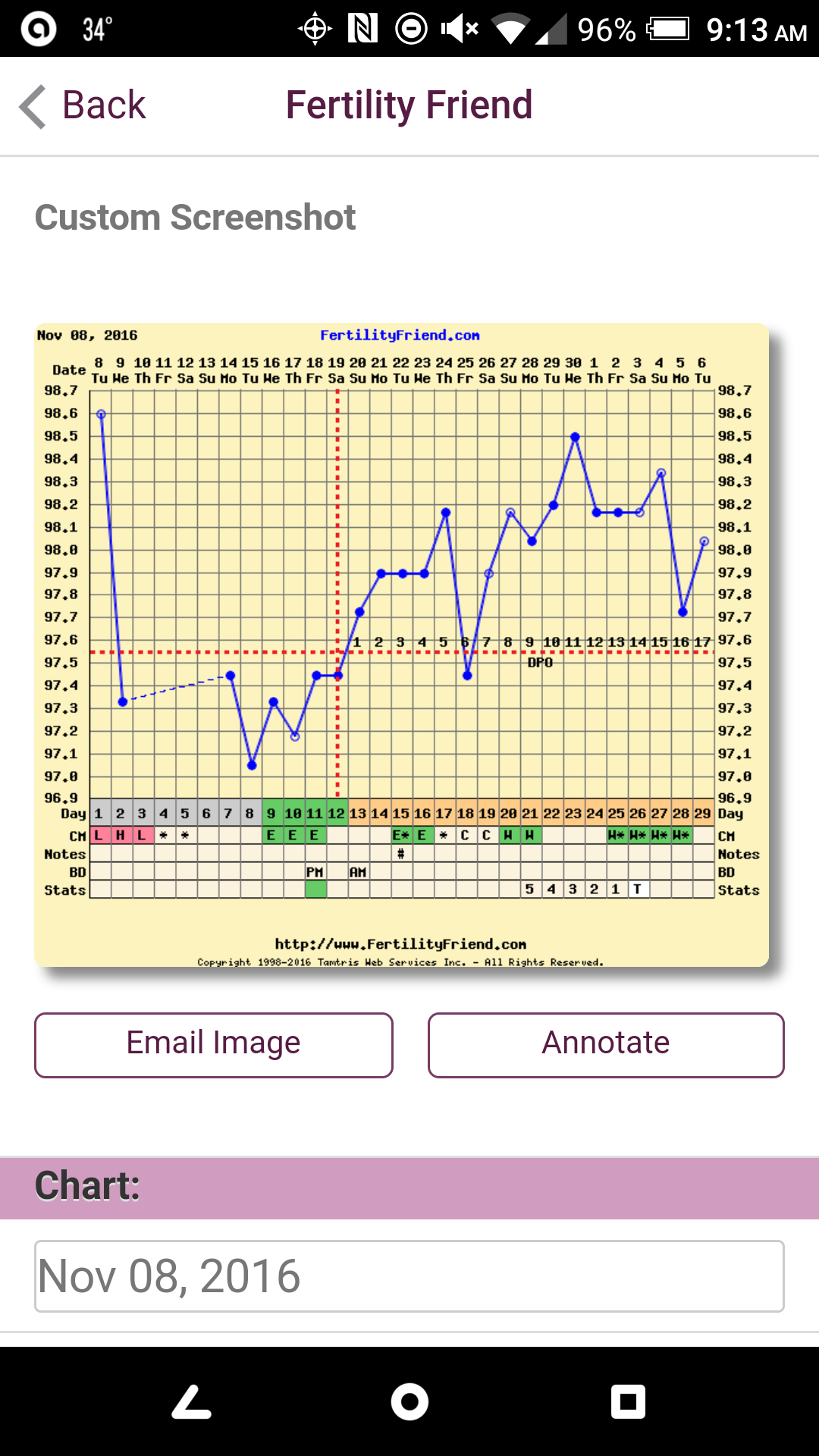The width and height of the screenshot is (819, 1456).
Task: Open recent apps from navigation bar
Action: coord(628,1401)
